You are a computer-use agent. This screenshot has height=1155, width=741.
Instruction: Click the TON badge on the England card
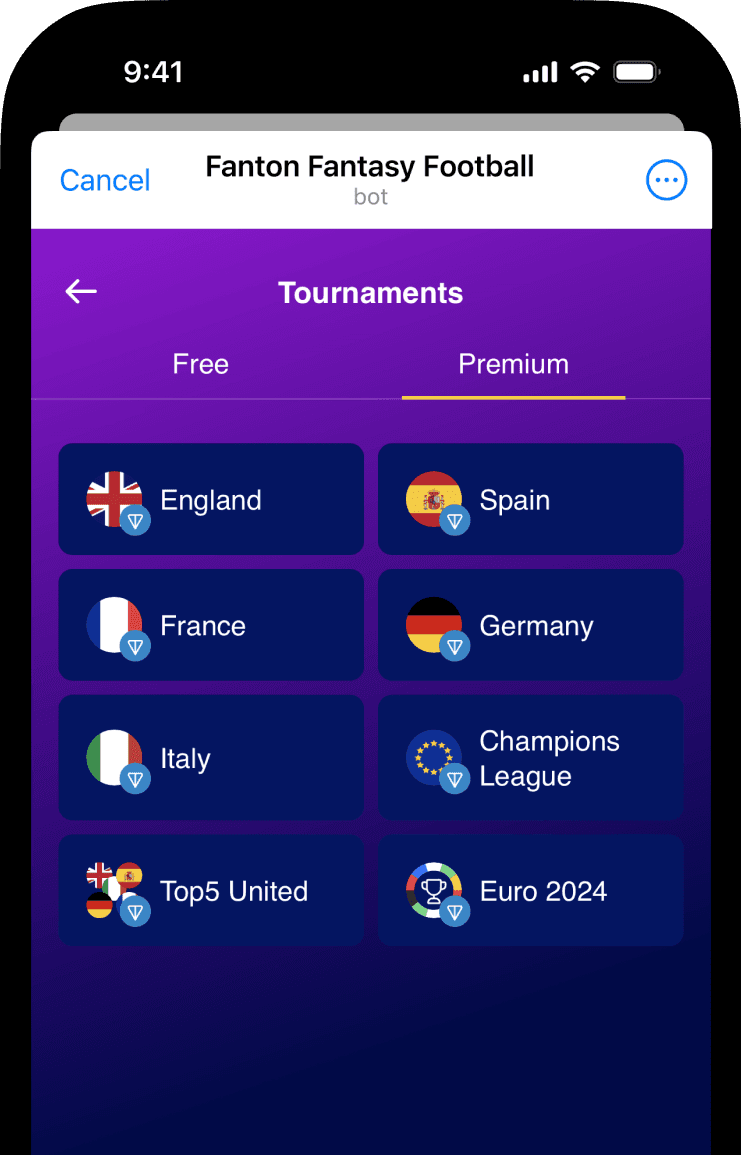coord(135,519)
